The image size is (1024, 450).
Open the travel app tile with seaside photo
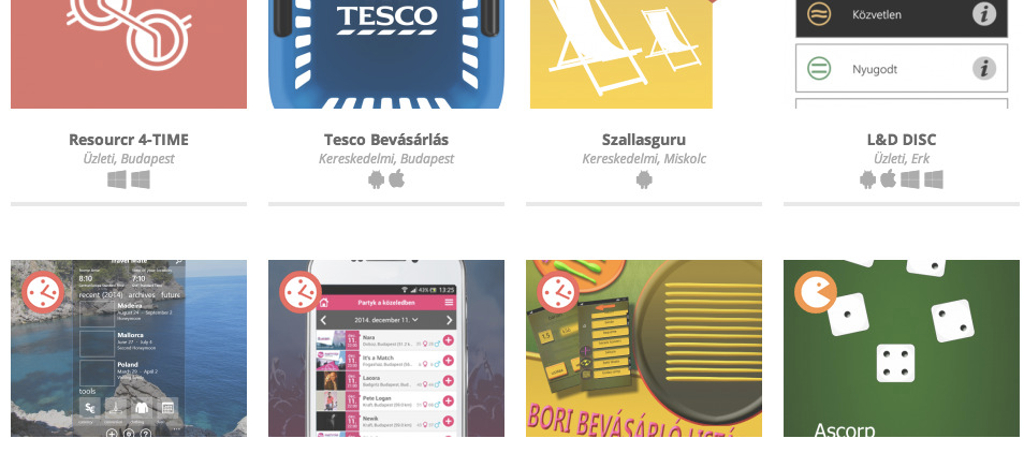coord(128,348)
